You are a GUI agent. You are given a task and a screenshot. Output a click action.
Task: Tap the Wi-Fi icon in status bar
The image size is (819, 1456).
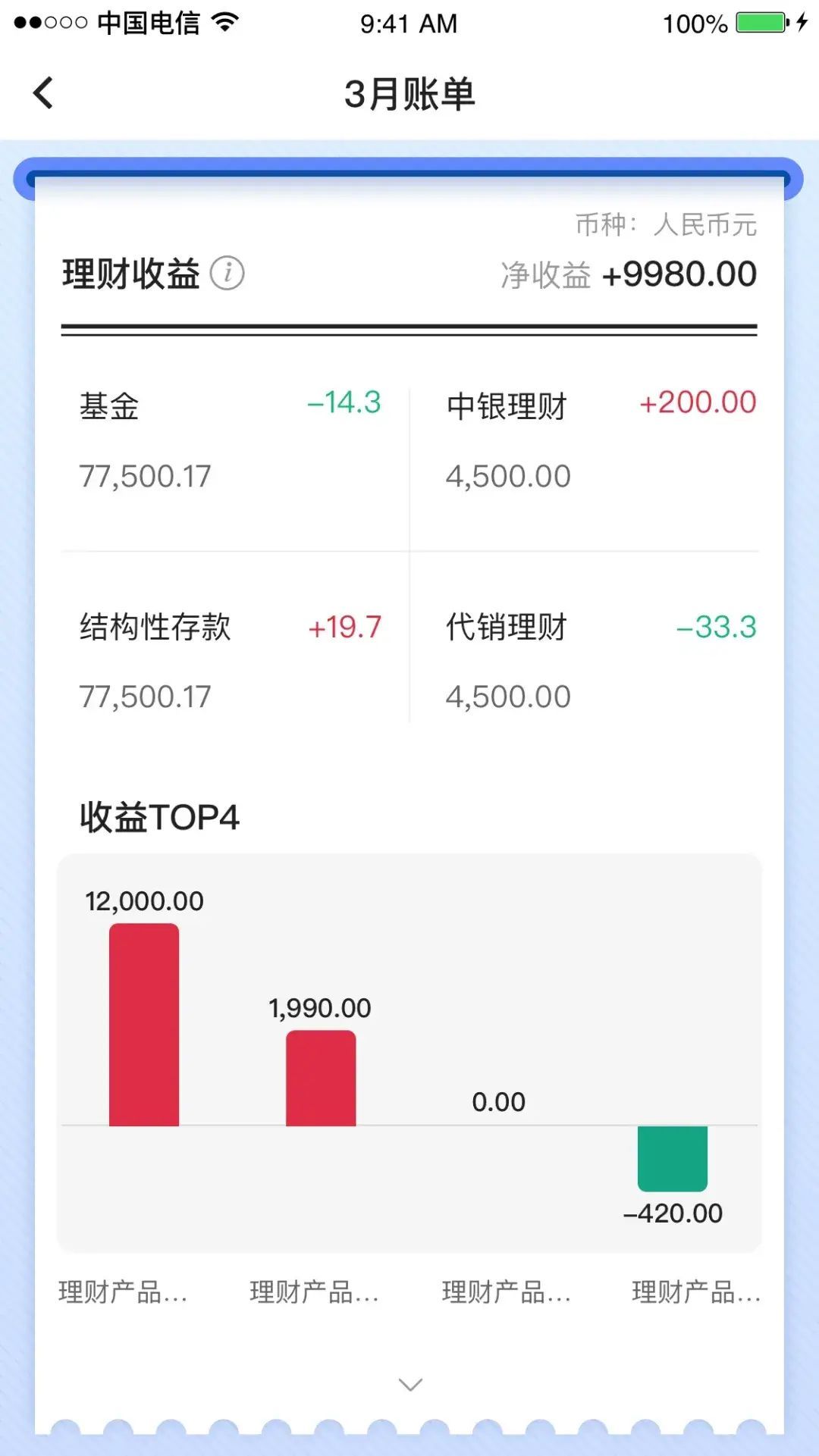(224, 23)
